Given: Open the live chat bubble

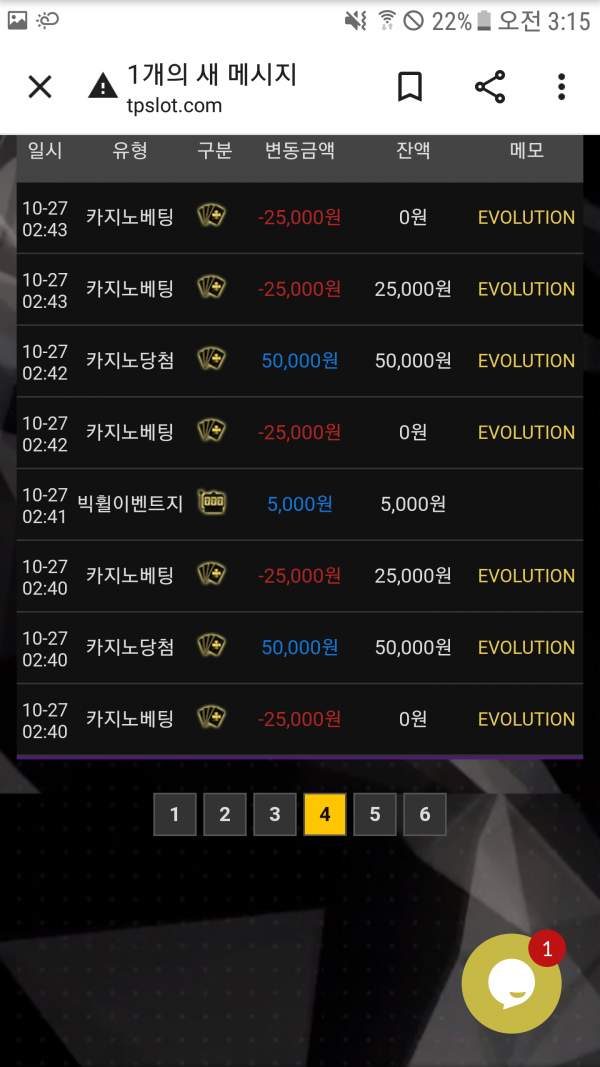Looking at the screenshot, I should pyautogui.click(x=511, y=984).
